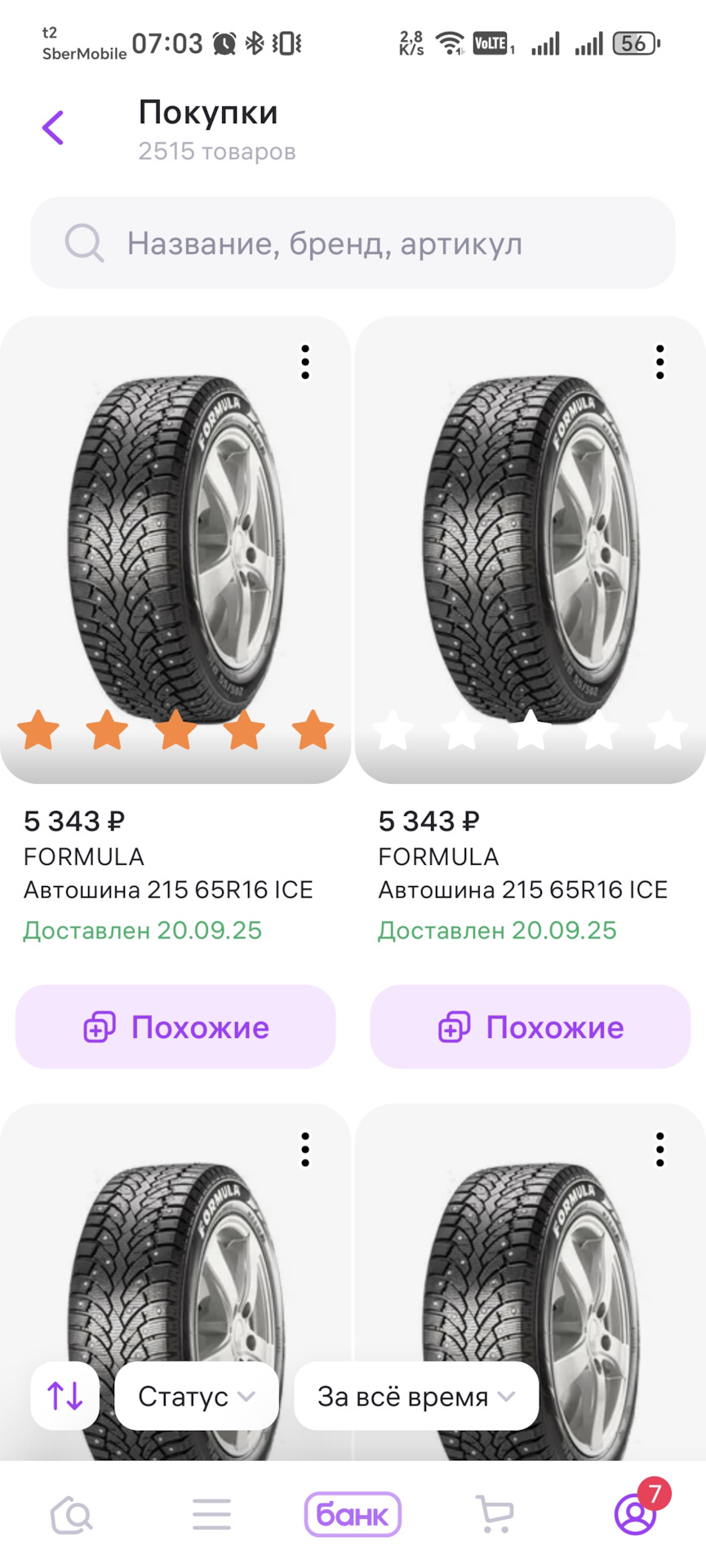706x1568 pixels.
Task: Rate the unrated tire with the fifth star
Action: click(x=668, y=729)
